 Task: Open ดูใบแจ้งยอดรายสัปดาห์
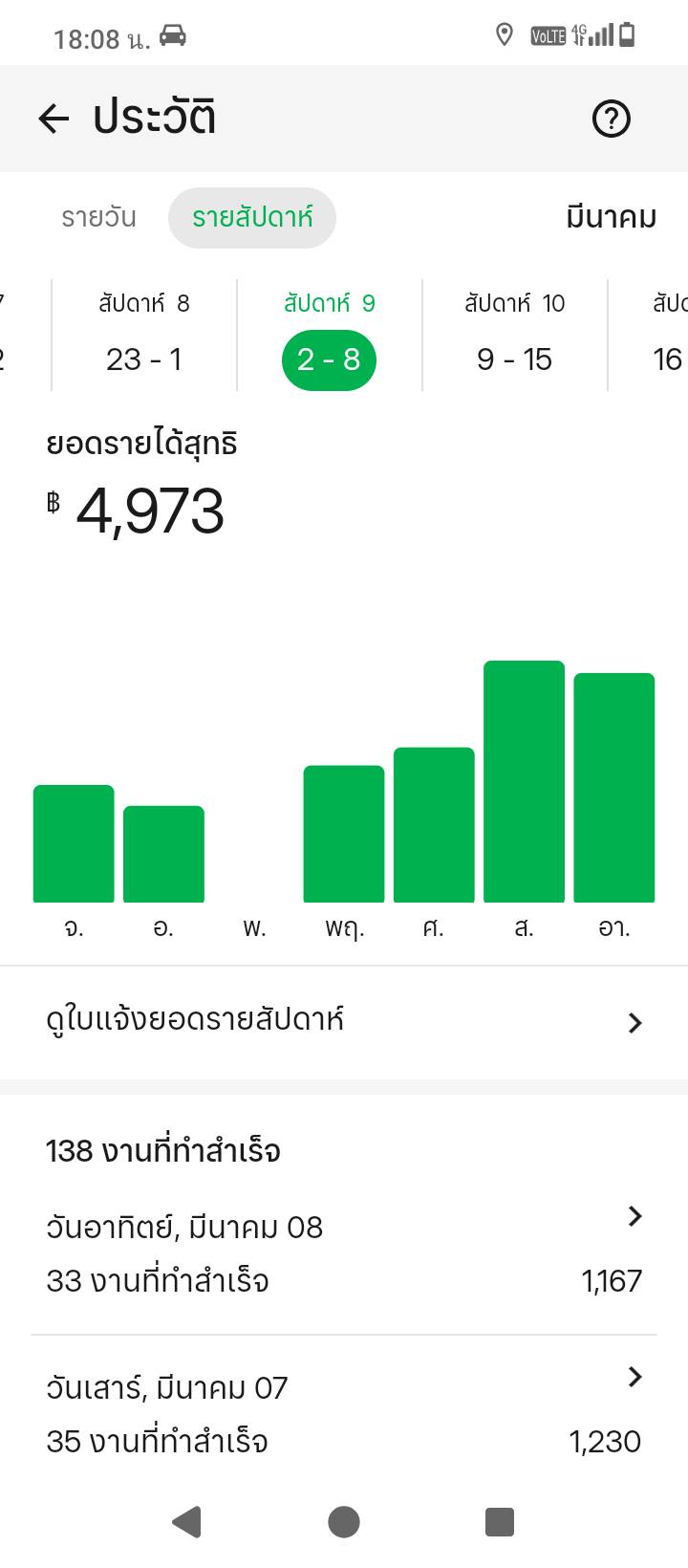tap(344, 1021)
